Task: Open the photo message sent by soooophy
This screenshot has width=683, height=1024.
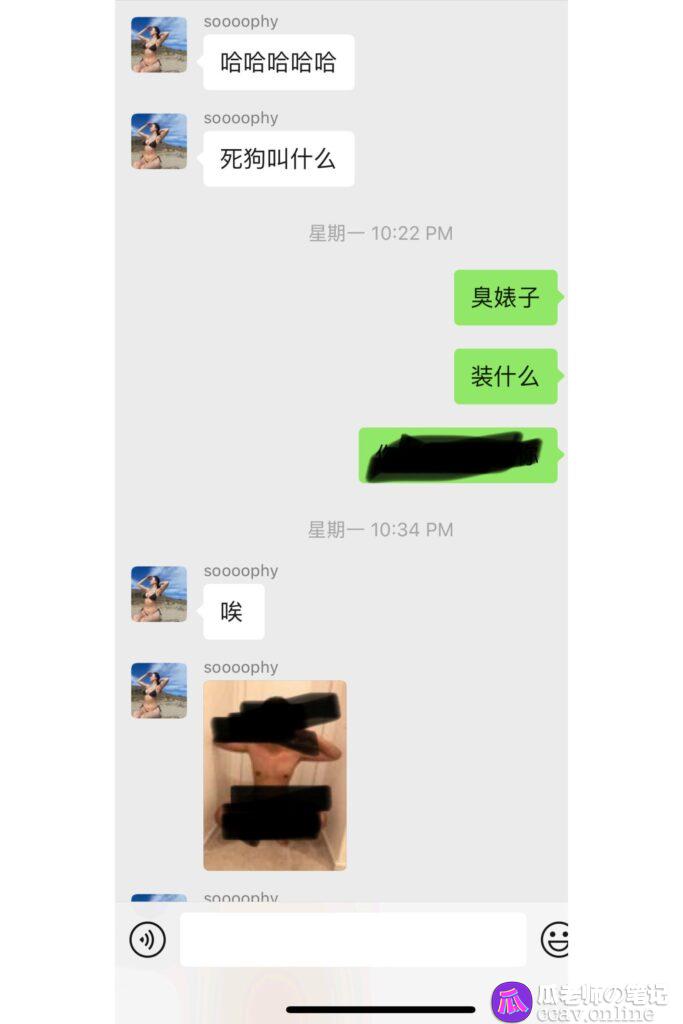Action: [275, 775]
